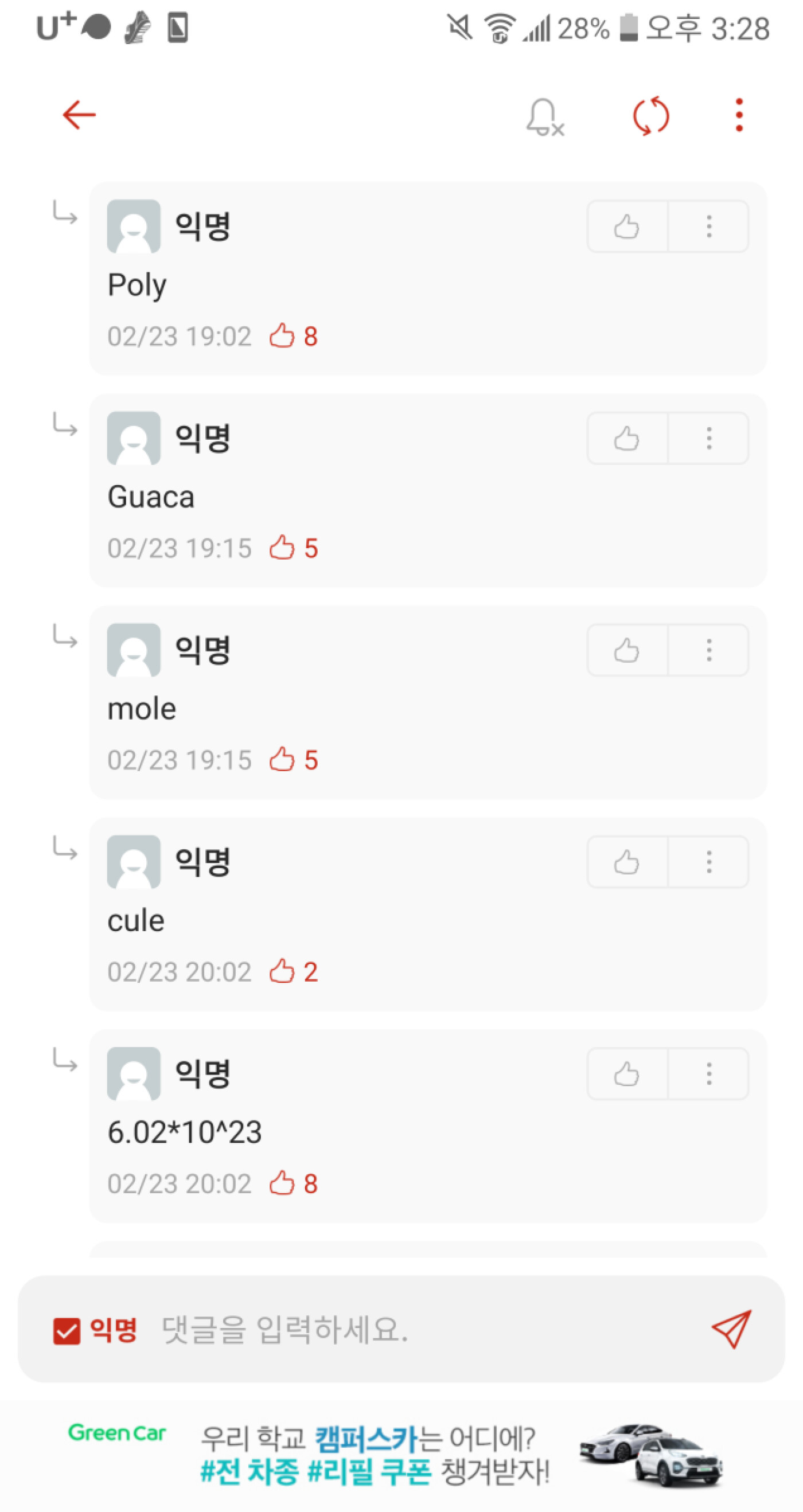Tap the anonymous profile avatar on the Guaca comment
This screenshot has width=803, height=1512.
(132, 439)
